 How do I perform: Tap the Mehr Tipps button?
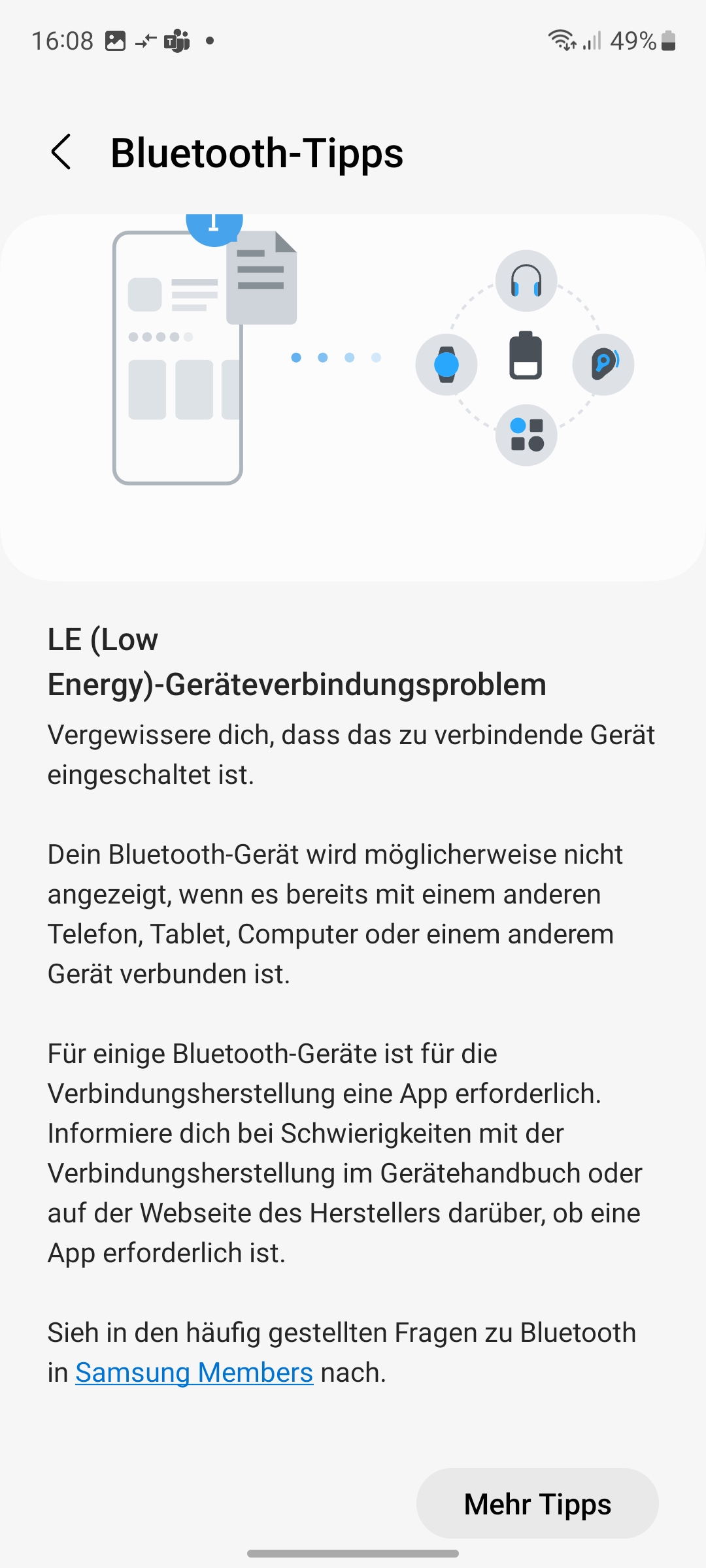pyautogui.click(x=537, y=1504)
